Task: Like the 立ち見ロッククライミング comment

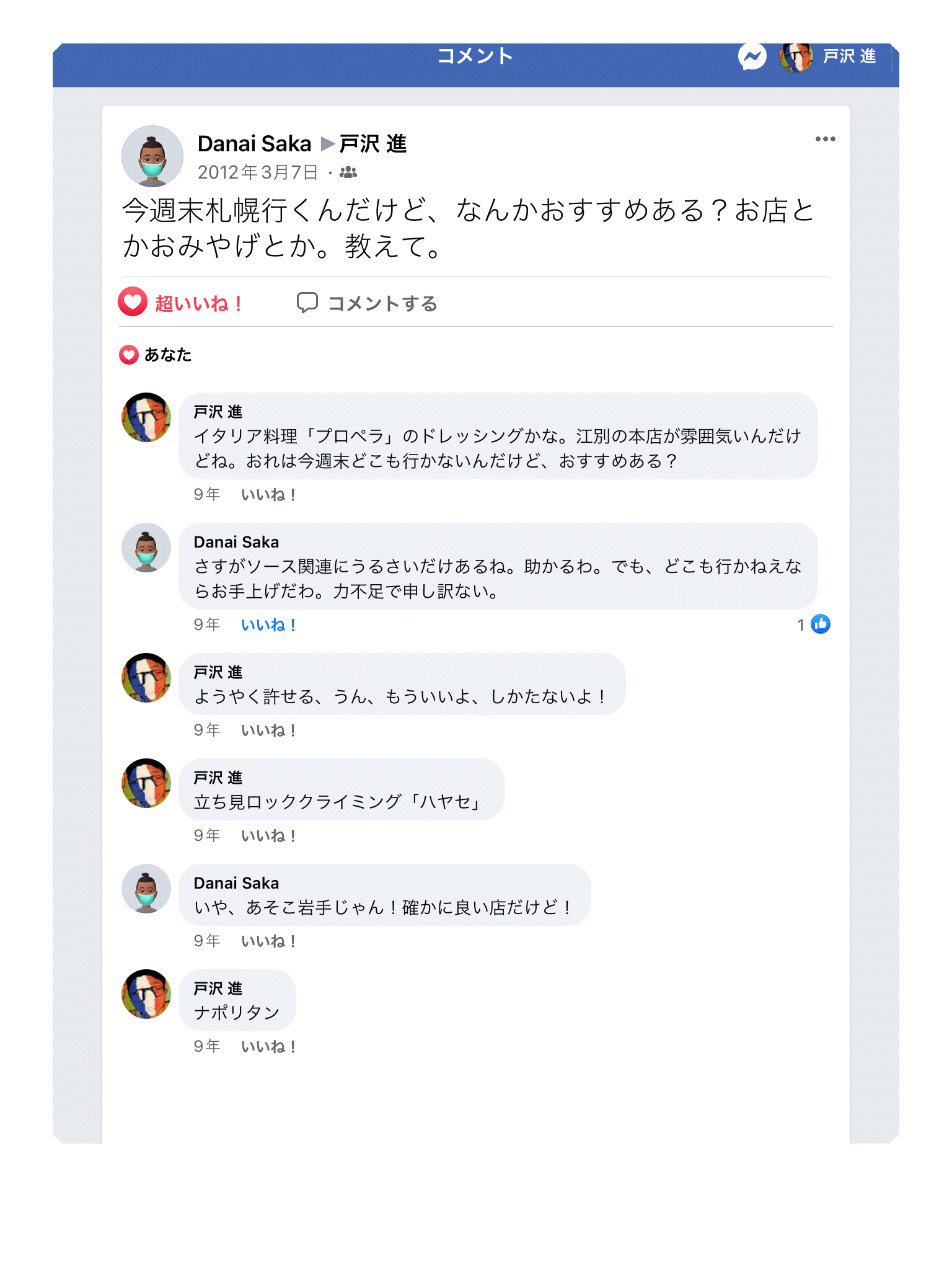Action: (268, 836)
